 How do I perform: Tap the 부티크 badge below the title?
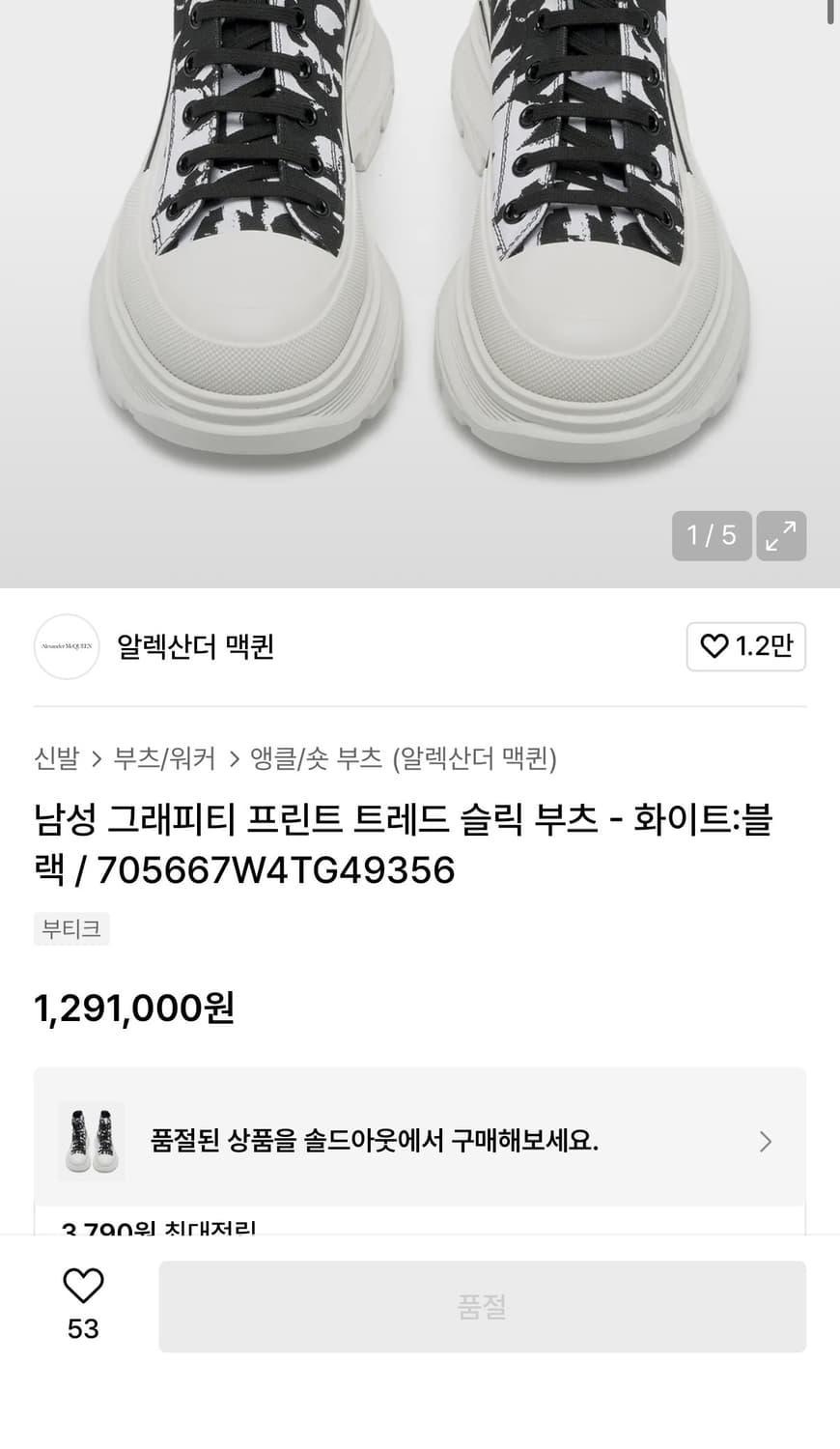point(71,928)
